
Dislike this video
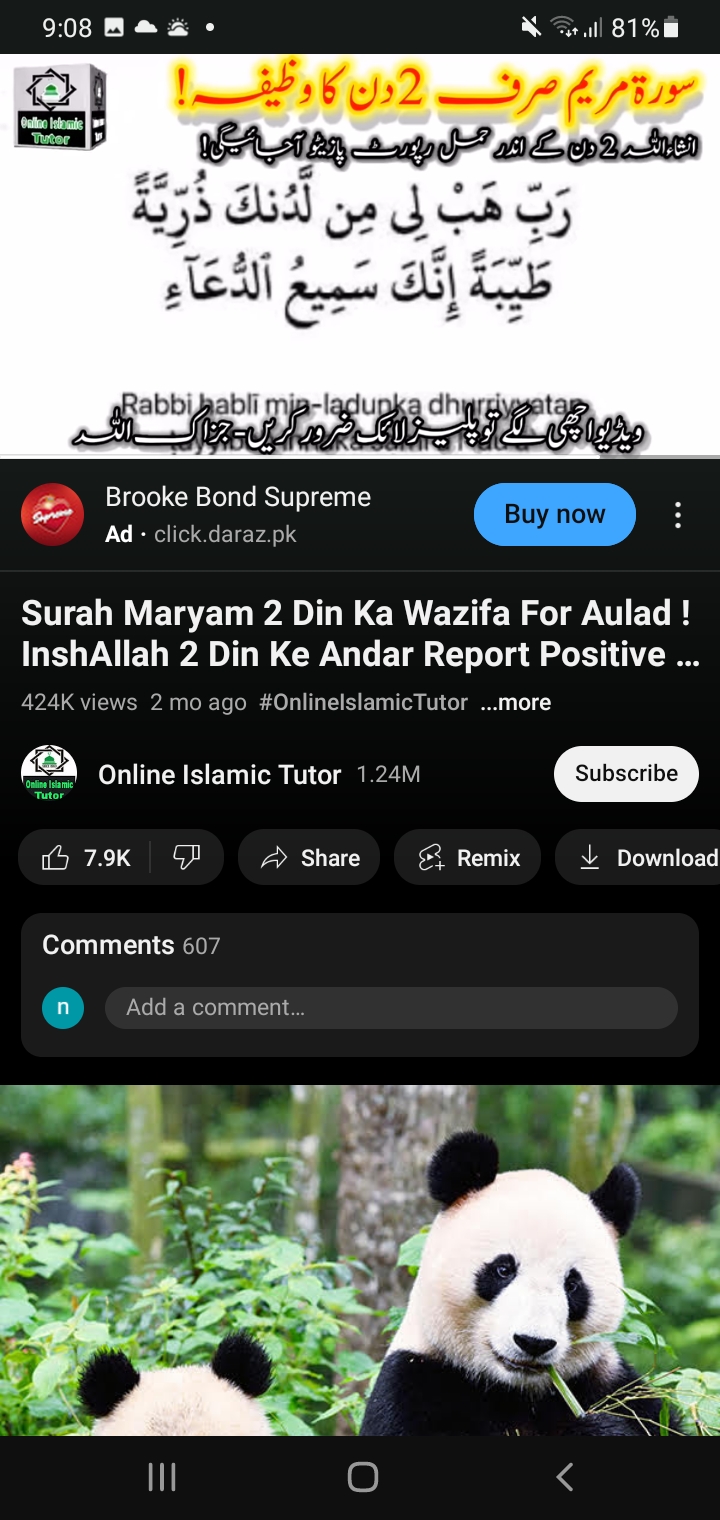click(x=187, y=857)
